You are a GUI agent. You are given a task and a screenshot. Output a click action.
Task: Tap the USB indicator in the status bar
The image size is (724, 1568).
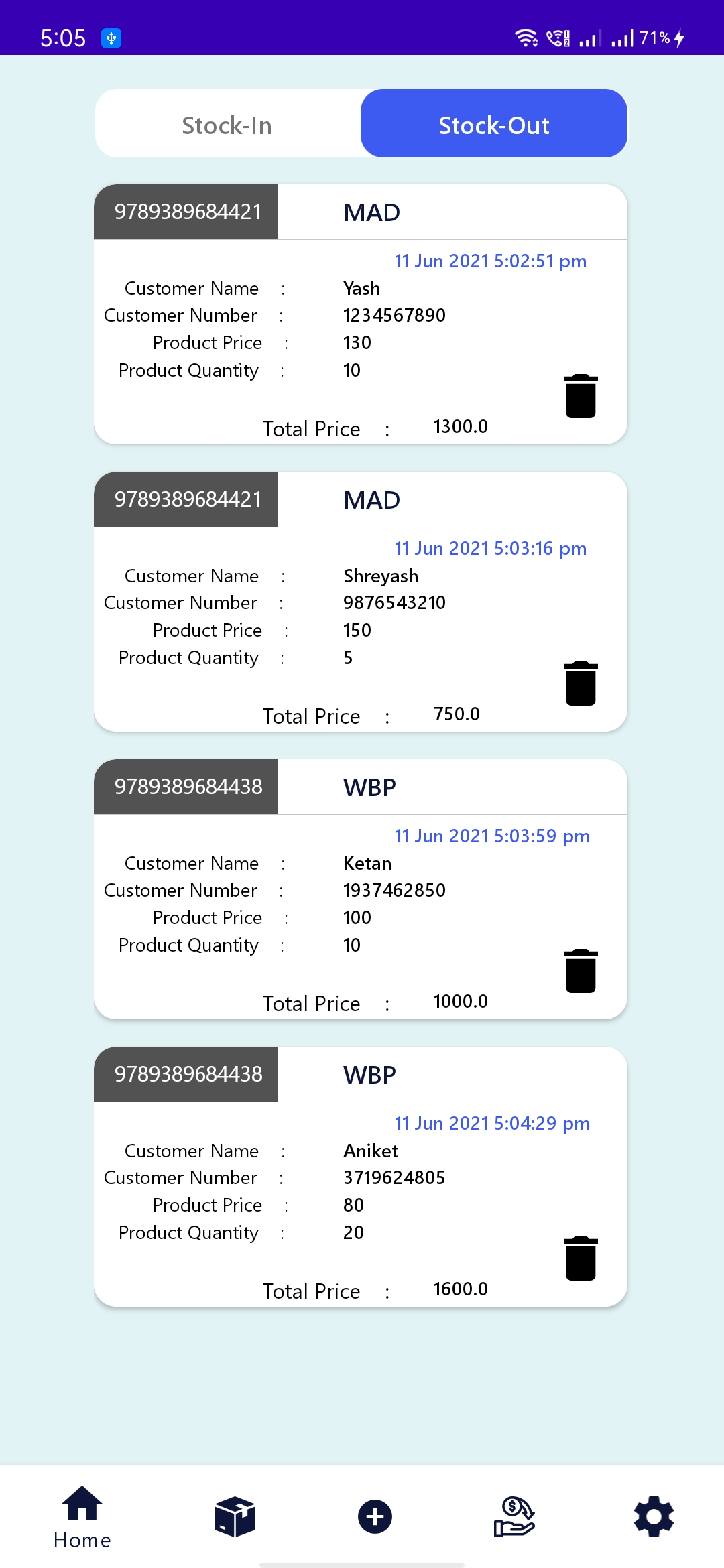pyautogui.click(x=111, y=39)
